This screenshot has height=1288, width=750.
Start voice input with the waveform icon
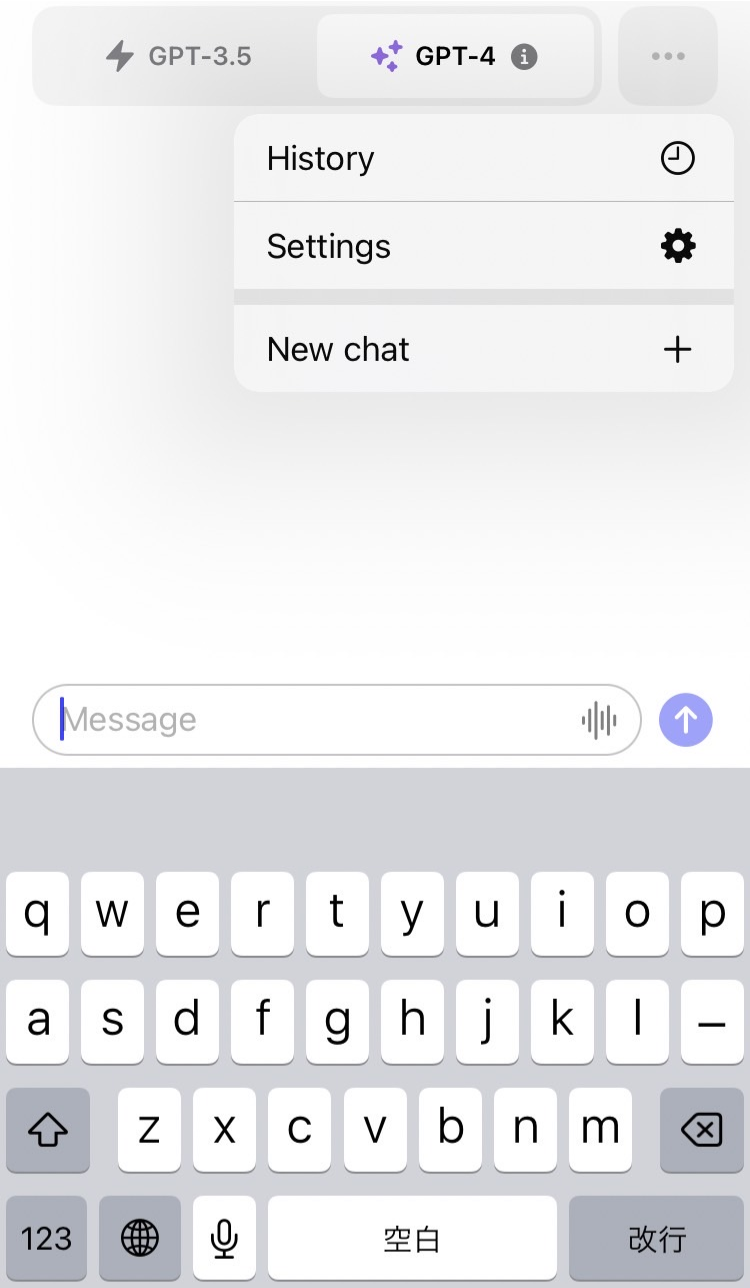click(x=598, y=720)
